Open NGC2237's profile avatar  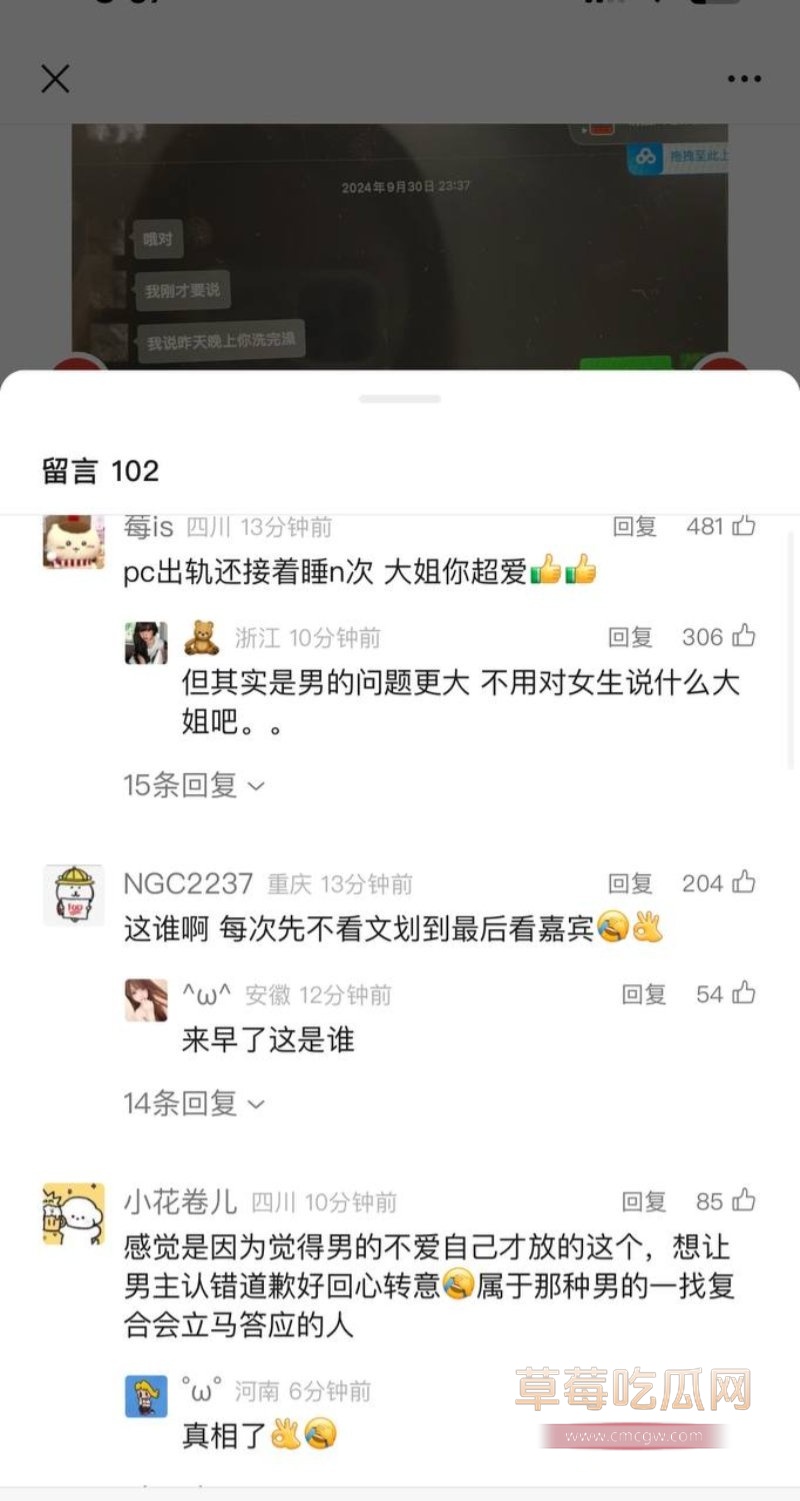73,895
